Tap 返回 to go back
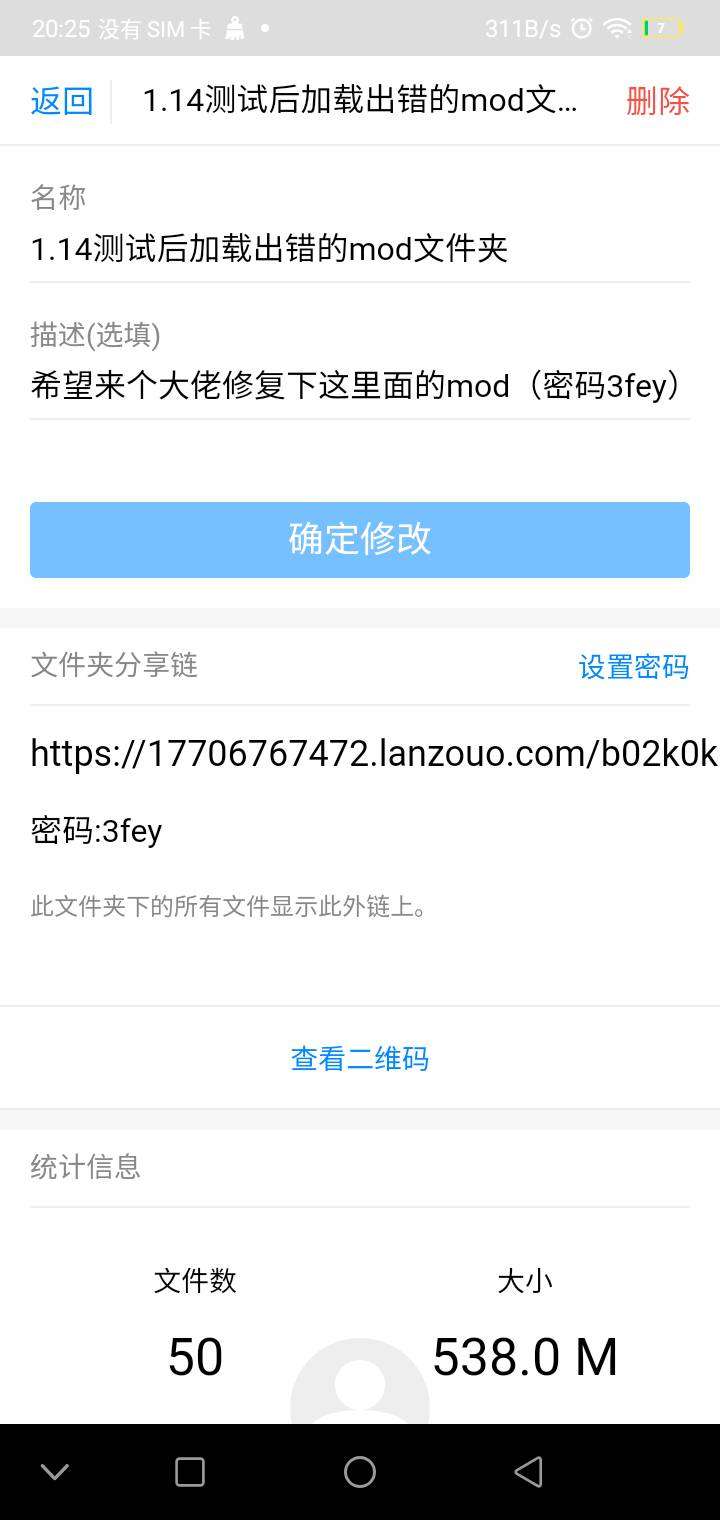Viewport: 720px width, 1520px height. click(62, 101)
